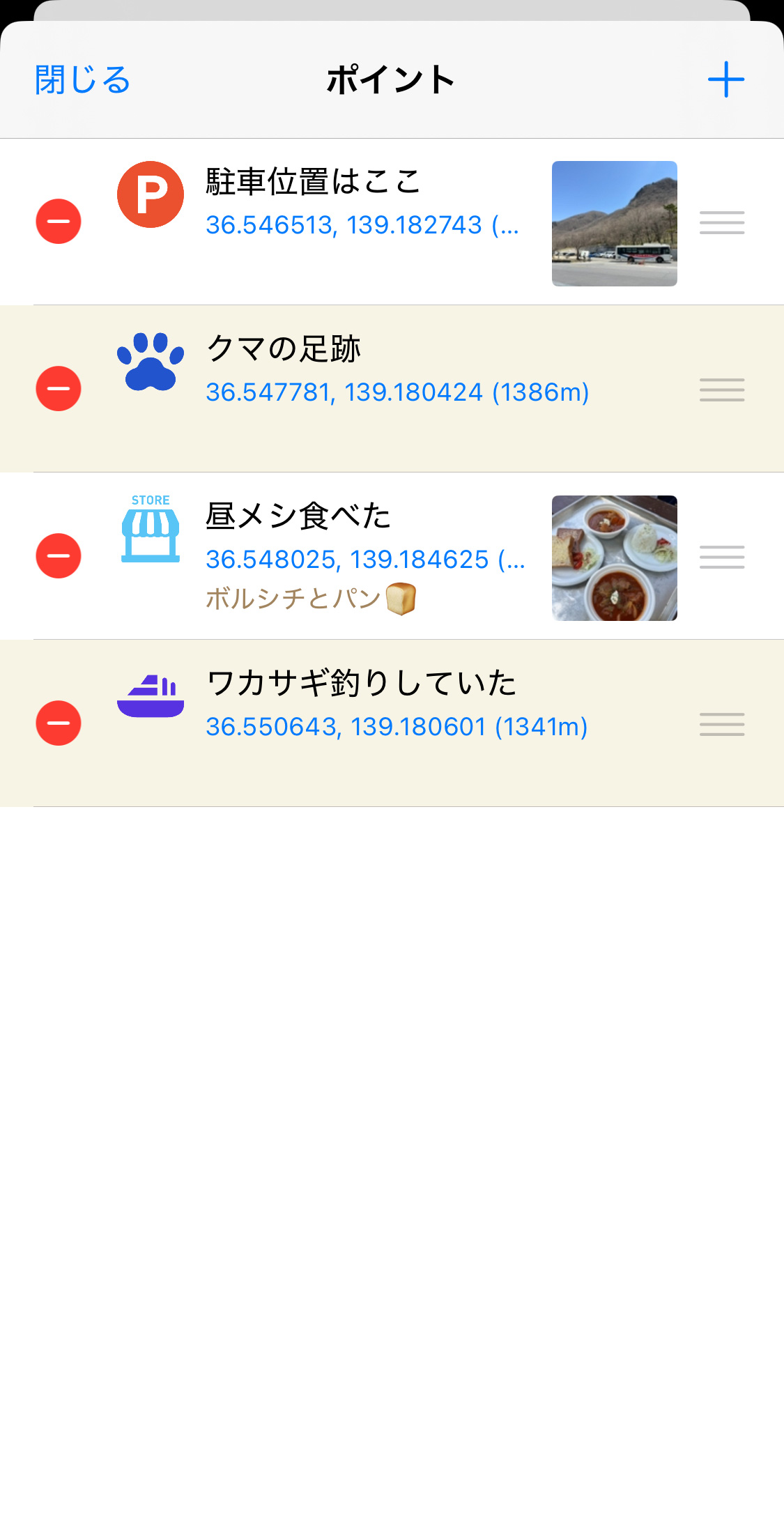This screenshot has width=784, height=1522.
Task: View the borscht lunch photo thumbnail
Action: (614, 558)
